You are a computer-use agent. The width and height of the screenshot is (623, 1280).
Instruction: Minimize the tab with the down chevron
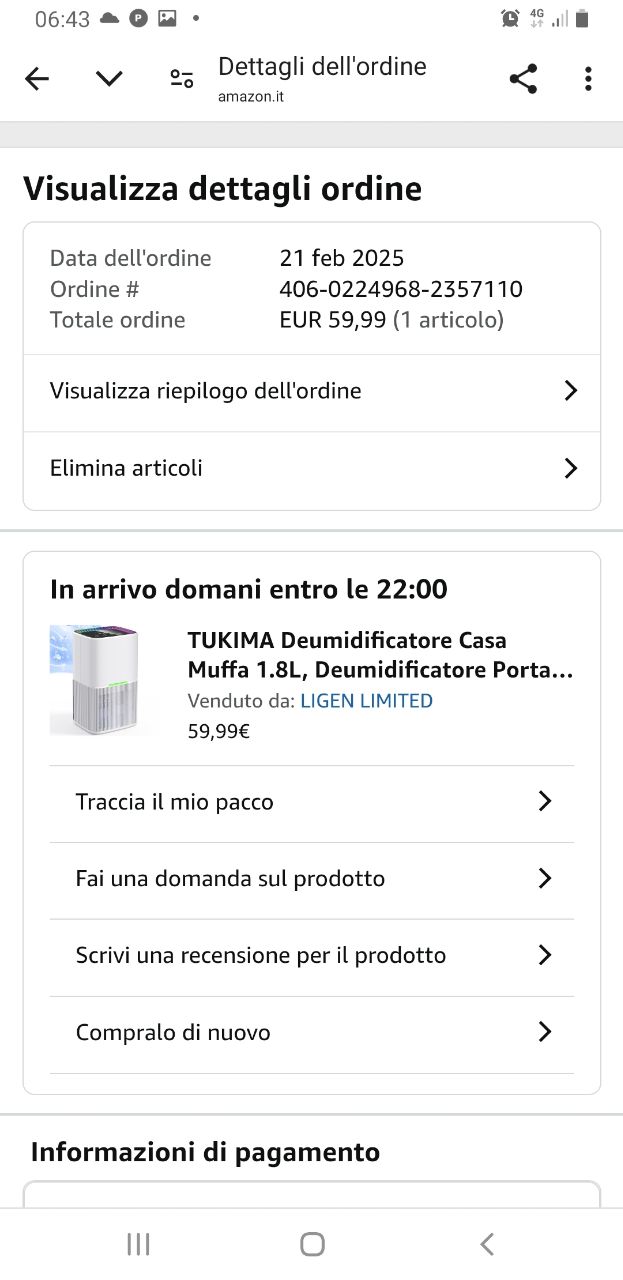pyautogui.click(x=109, y=79)
